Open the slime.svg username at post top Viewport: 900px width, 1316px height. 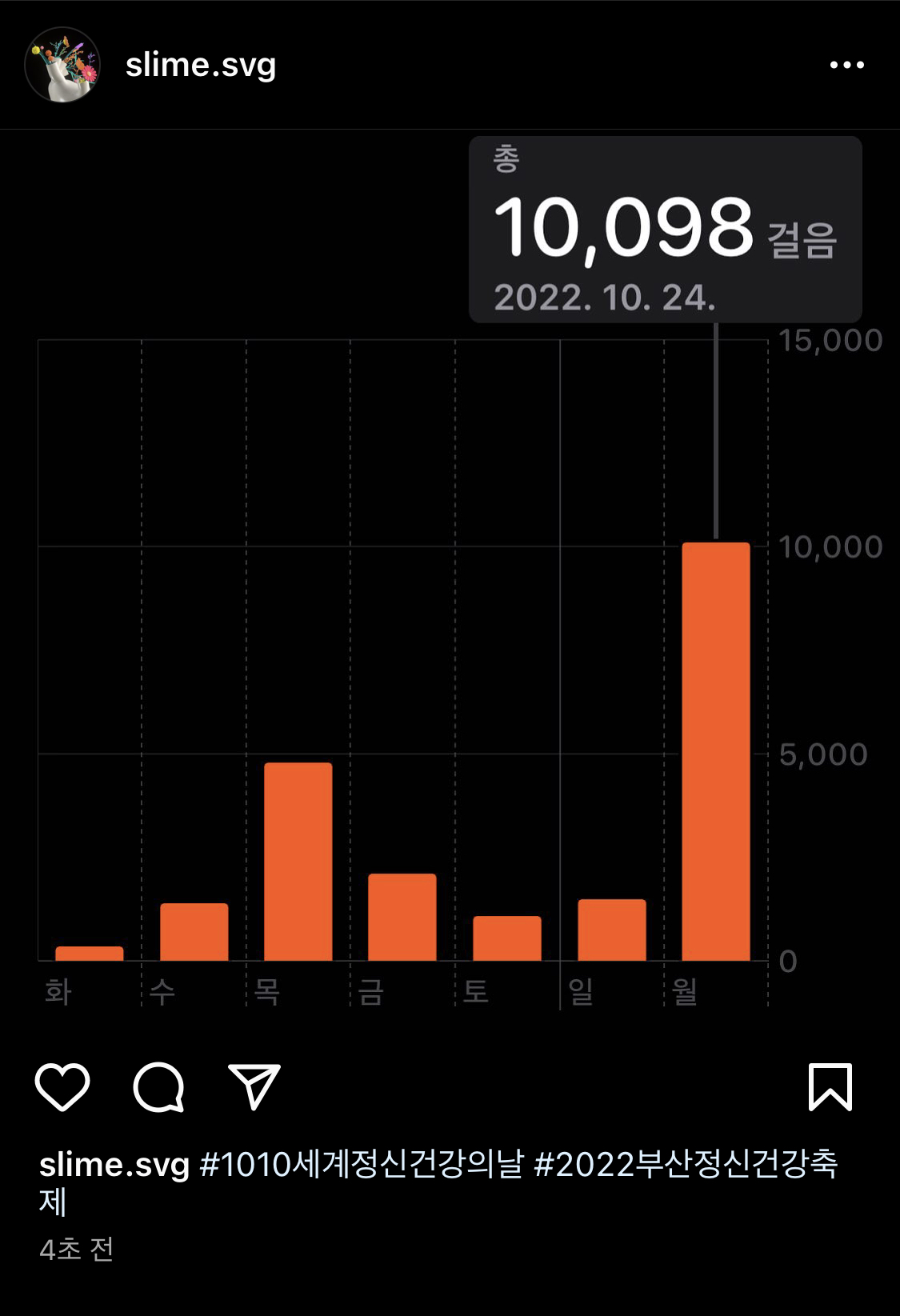(x=200, y=65)
